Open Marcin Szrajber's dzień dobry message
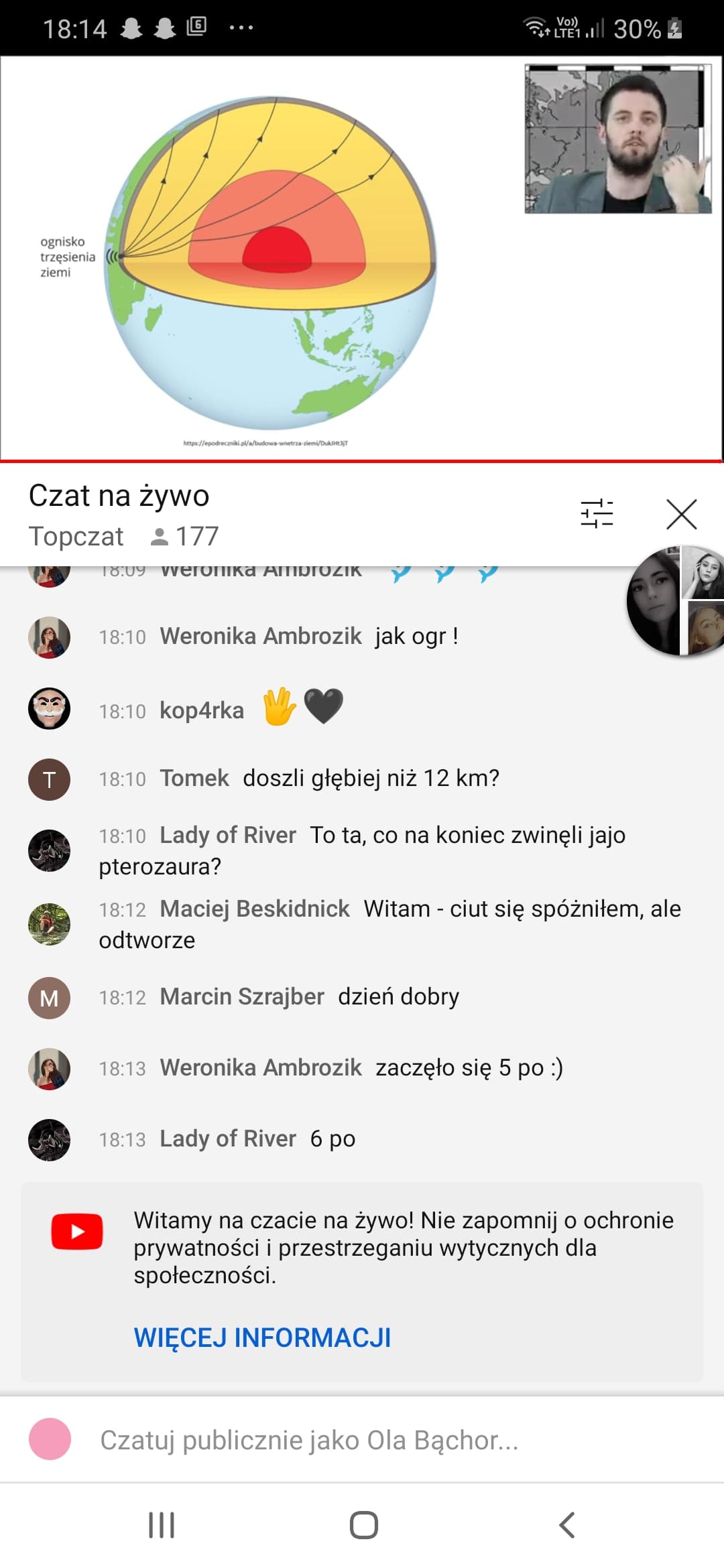The image size is (724, 1568). [x=362, y=997]
